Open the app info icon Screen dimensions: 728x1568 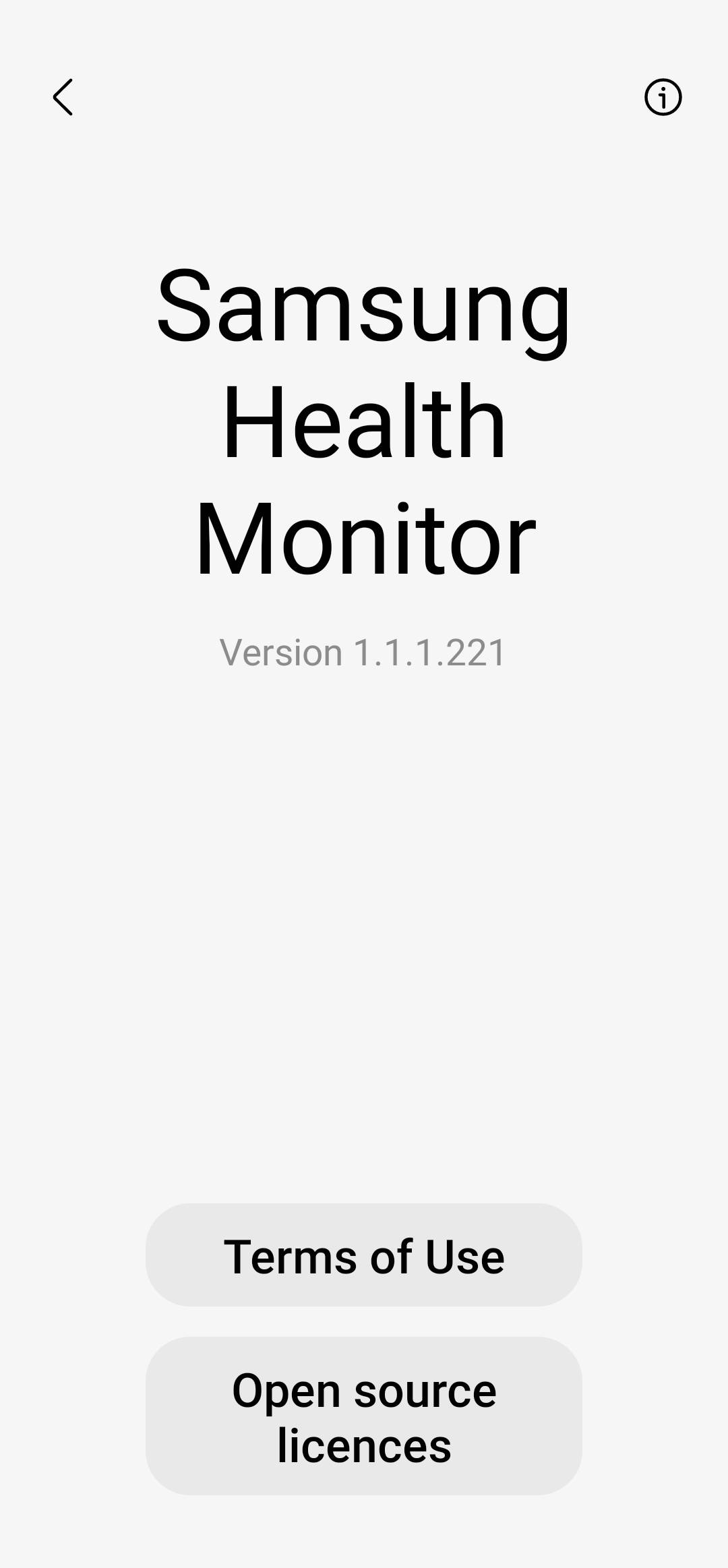663,97
